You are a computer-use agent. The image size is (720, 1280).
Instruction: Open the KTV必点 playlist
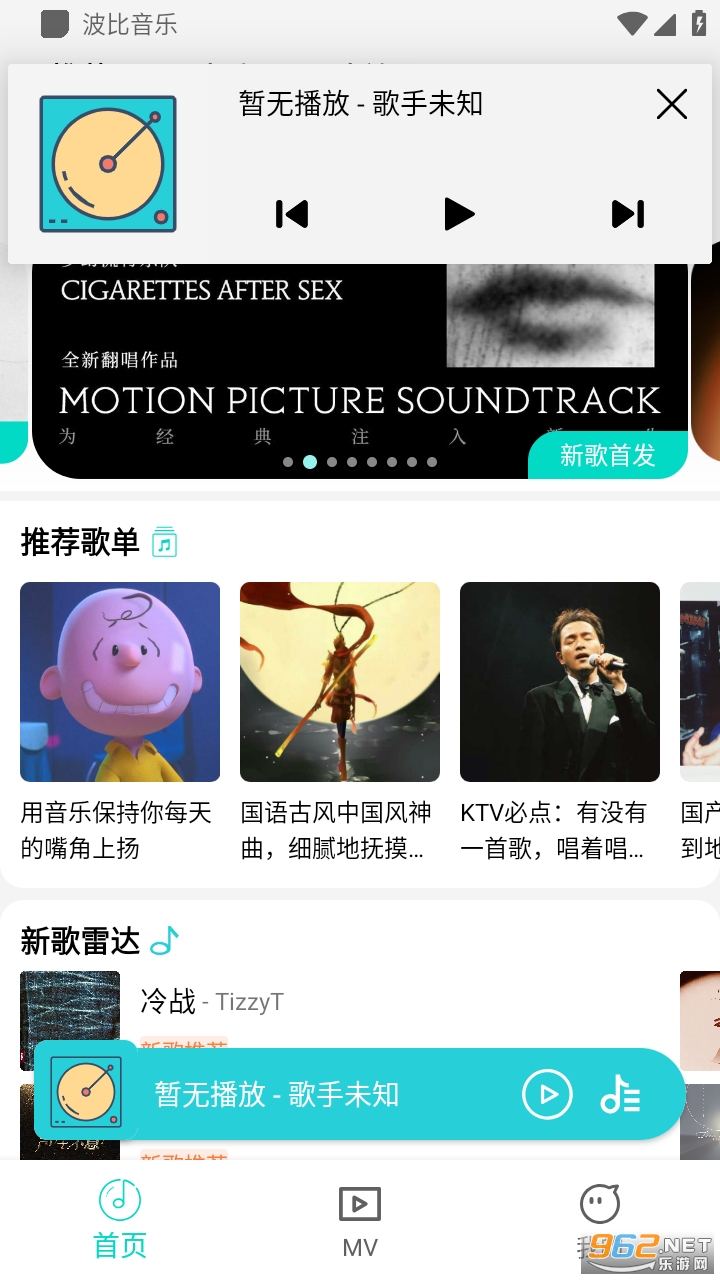pos(560,722)
